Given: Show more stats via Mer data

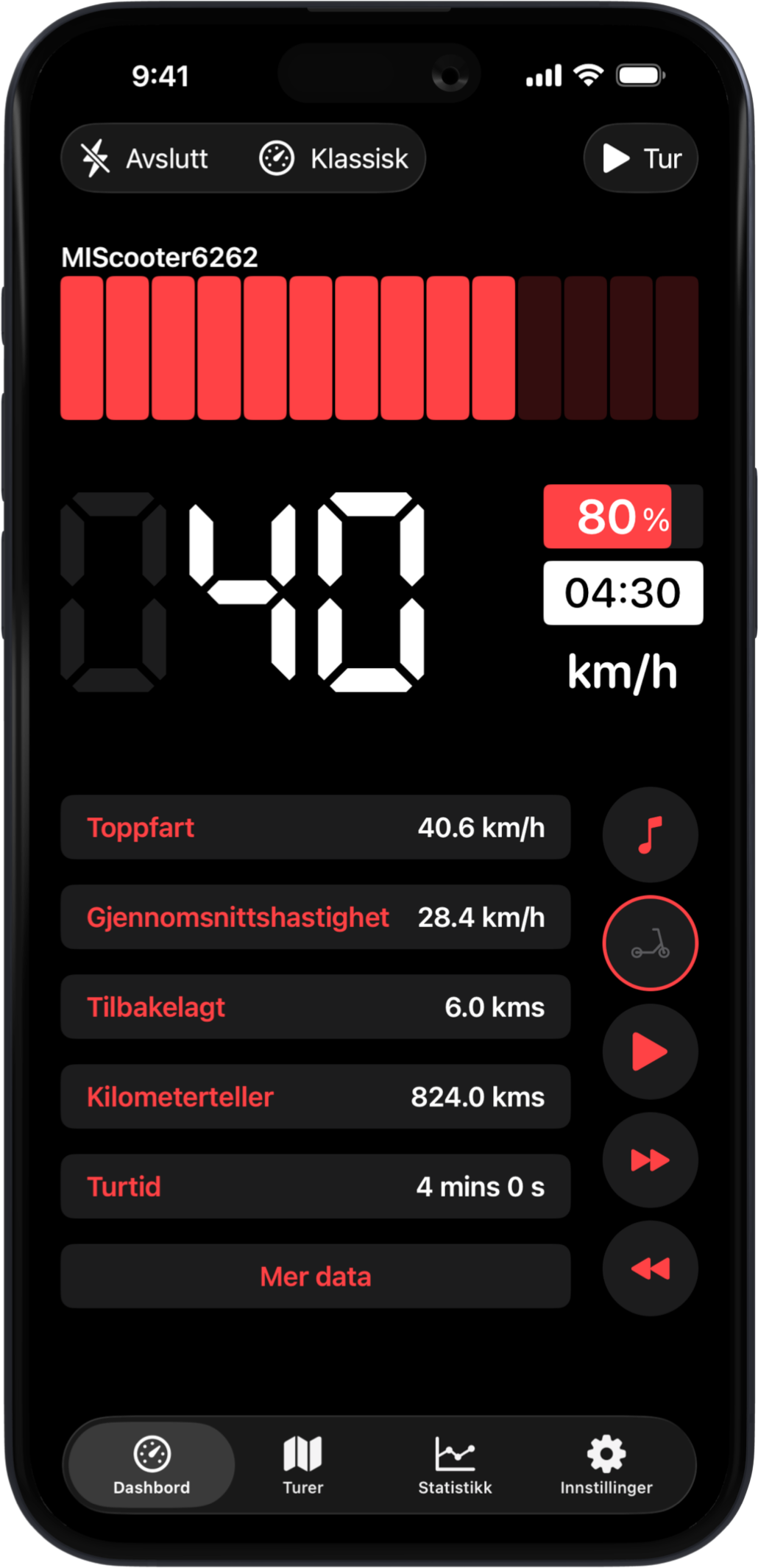Looking at the screenshot, I should tap(315, 1276).
